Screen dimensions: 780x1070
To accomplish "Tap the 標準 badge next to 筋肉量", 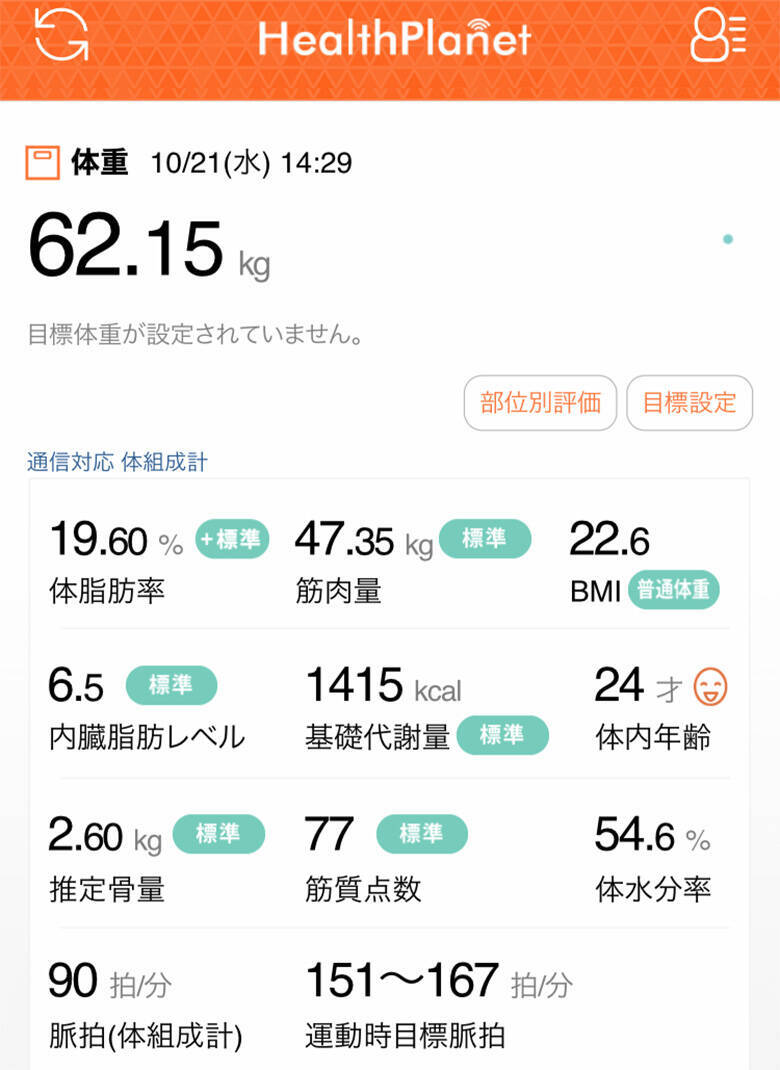I will [x=486, y=538].
